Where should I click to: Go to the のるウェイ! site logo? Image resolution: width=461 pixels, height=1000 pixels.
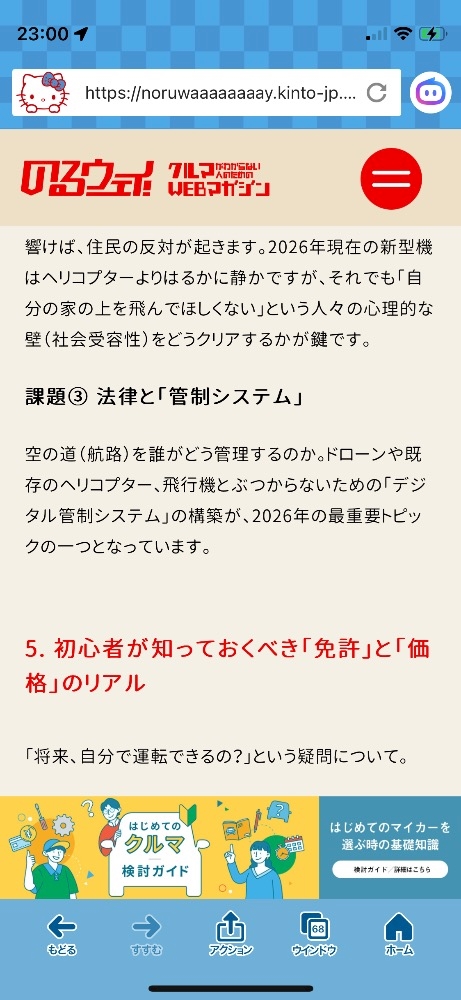tap(146, 178)
